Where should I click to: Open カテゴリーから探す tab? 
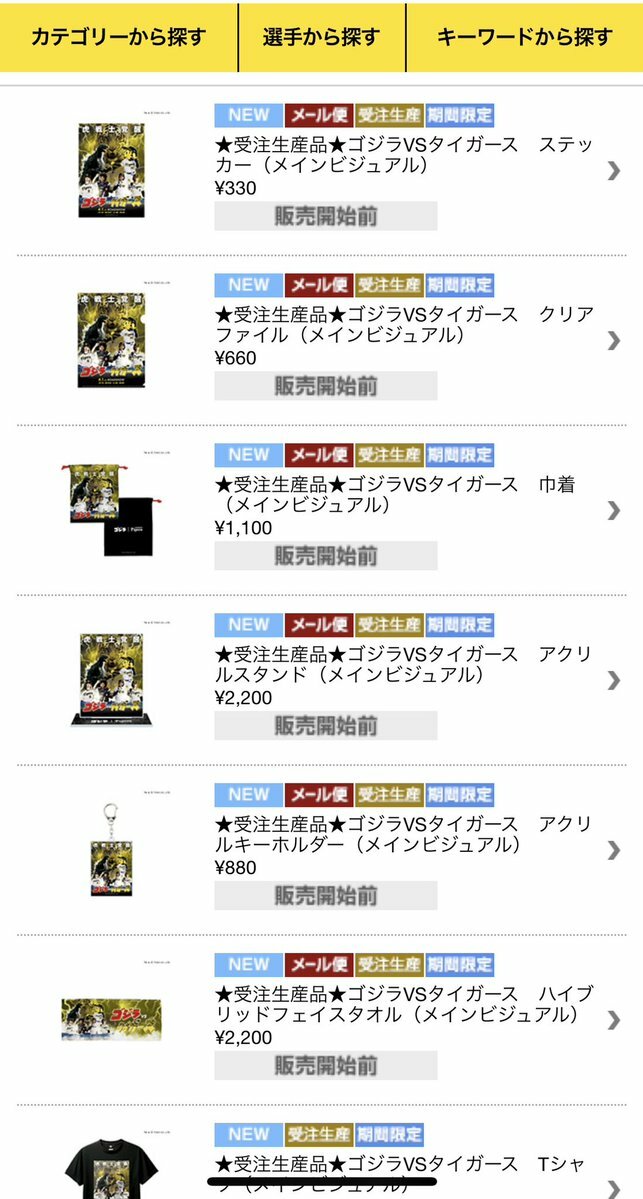pos(118,38)
